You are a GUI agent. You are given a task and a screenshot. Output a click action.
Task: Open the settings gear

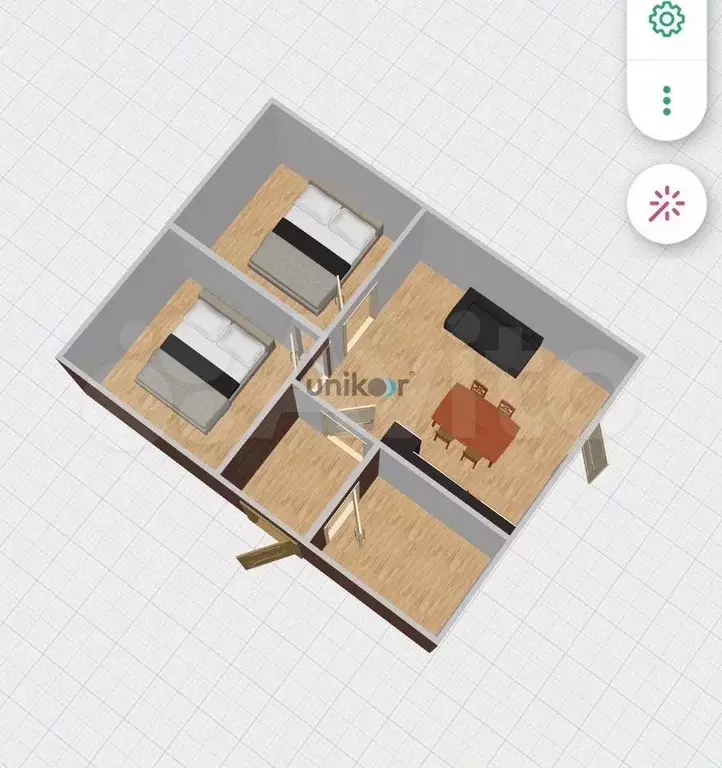point(666,19)
